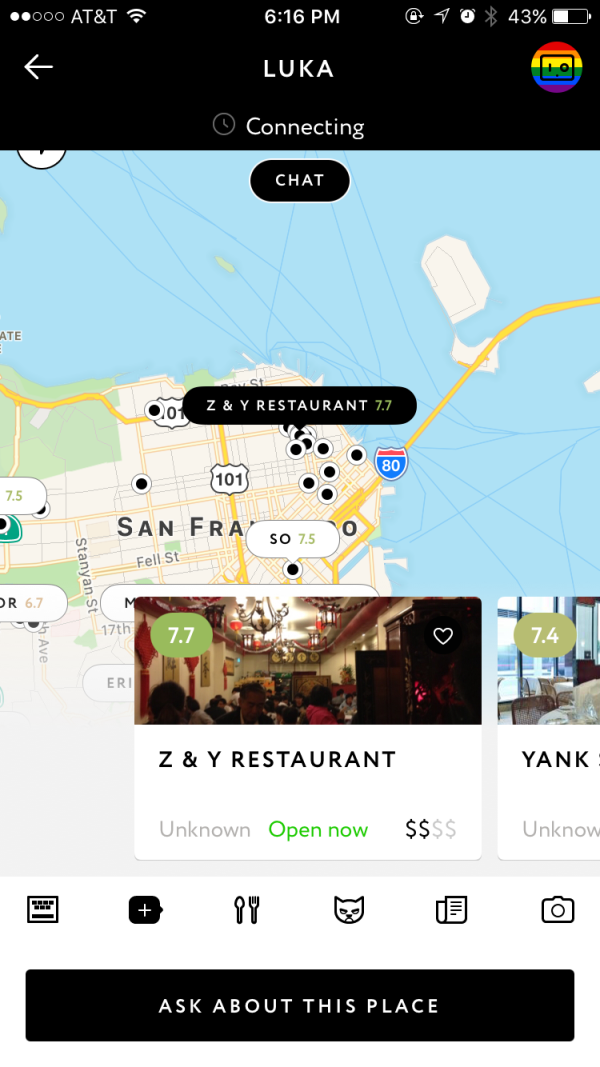
Task: Open the camera icon
Action: 557,909
